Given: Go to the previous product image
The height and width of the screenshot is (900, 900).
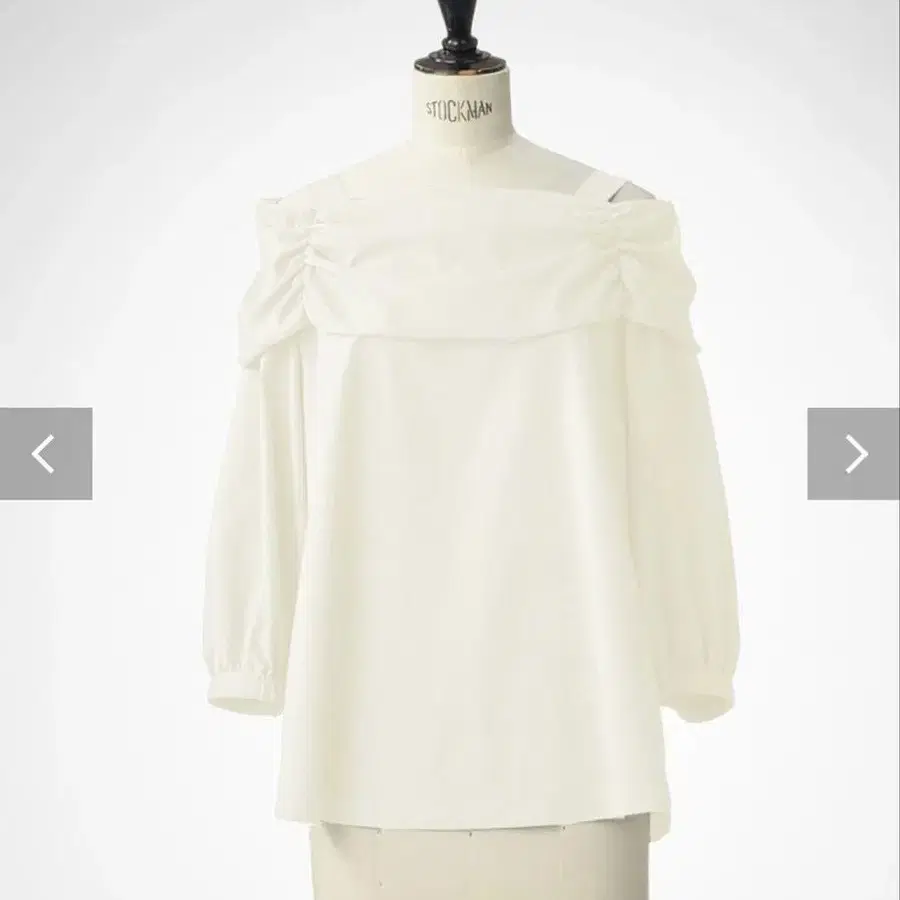Looking at the screenshot, I should pos(46,453).
